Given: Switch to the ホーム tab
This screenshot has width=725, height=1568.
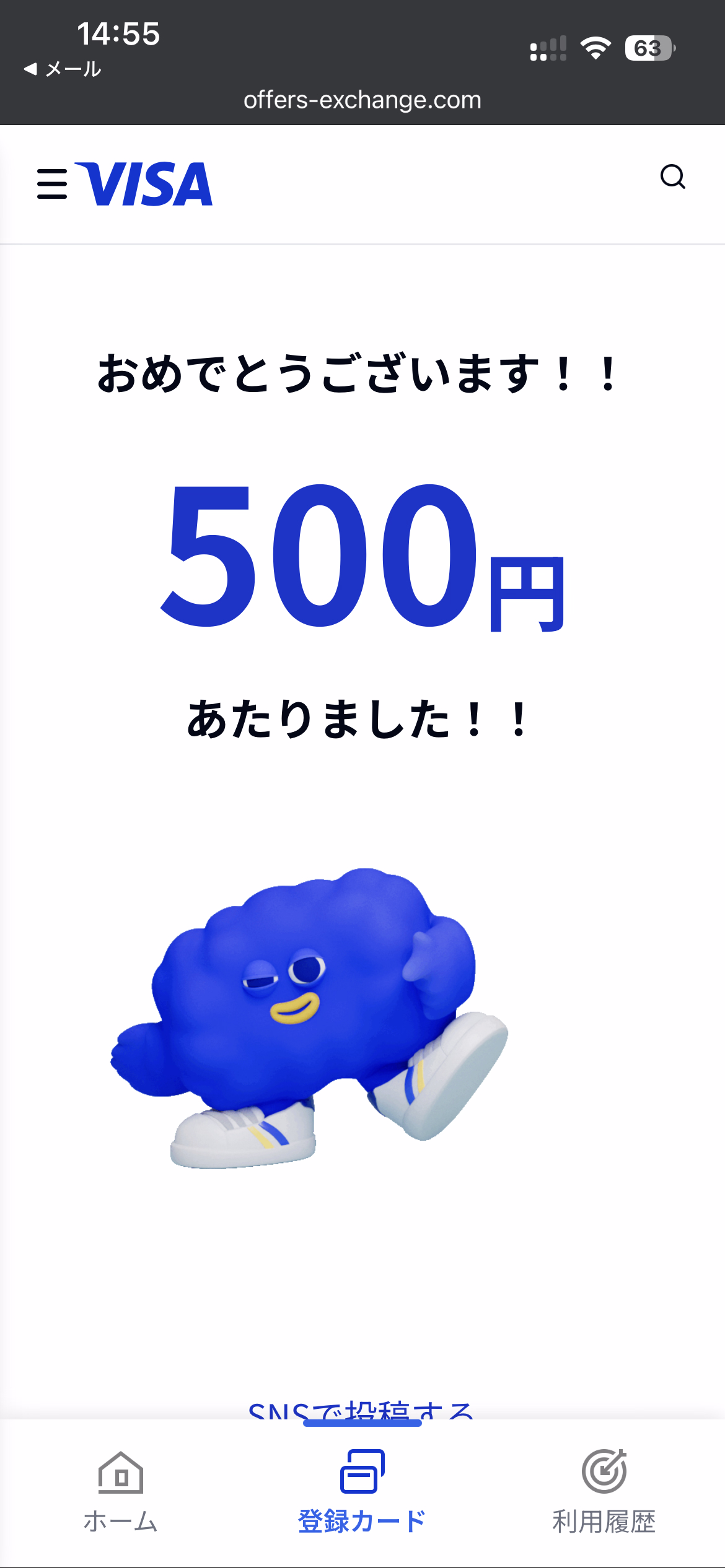Looking at the screenshot, I should [x=121, y=1492].
